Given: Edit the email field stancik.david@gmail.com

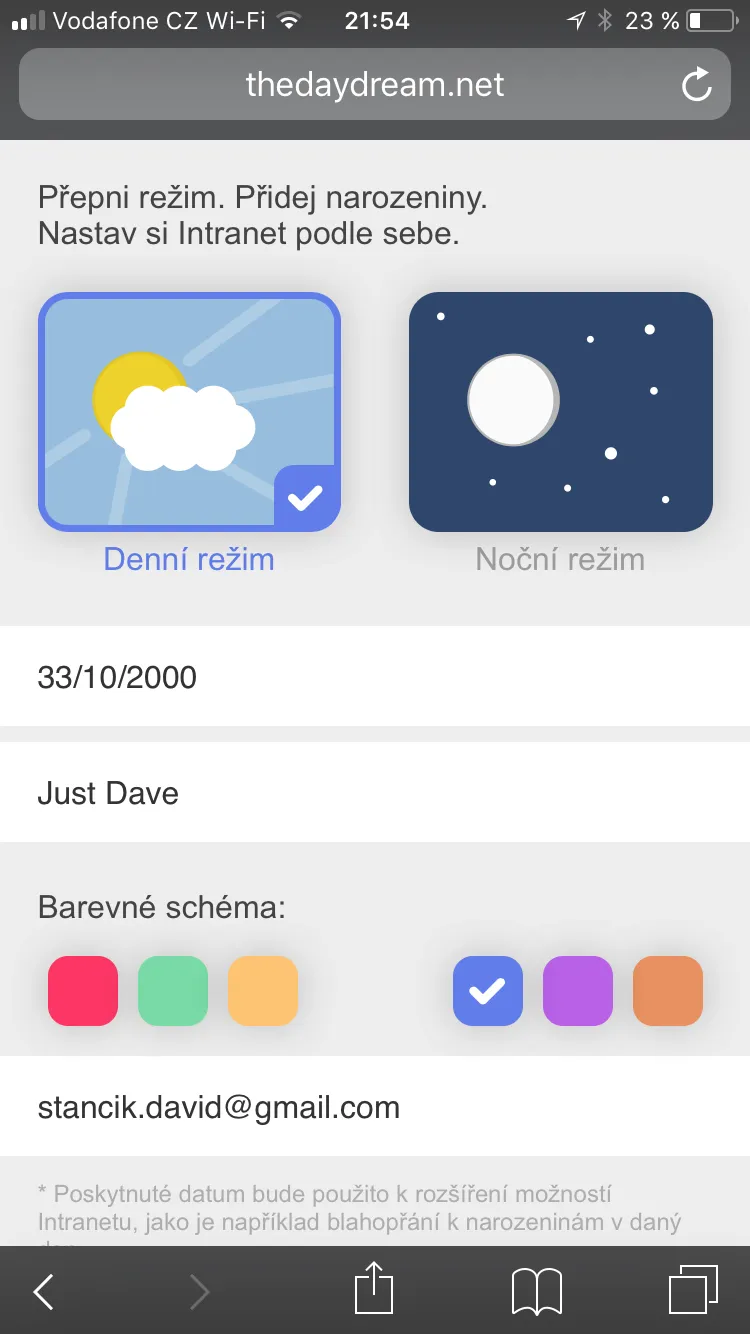Looking at the screenshot, I should (375, 1106).
